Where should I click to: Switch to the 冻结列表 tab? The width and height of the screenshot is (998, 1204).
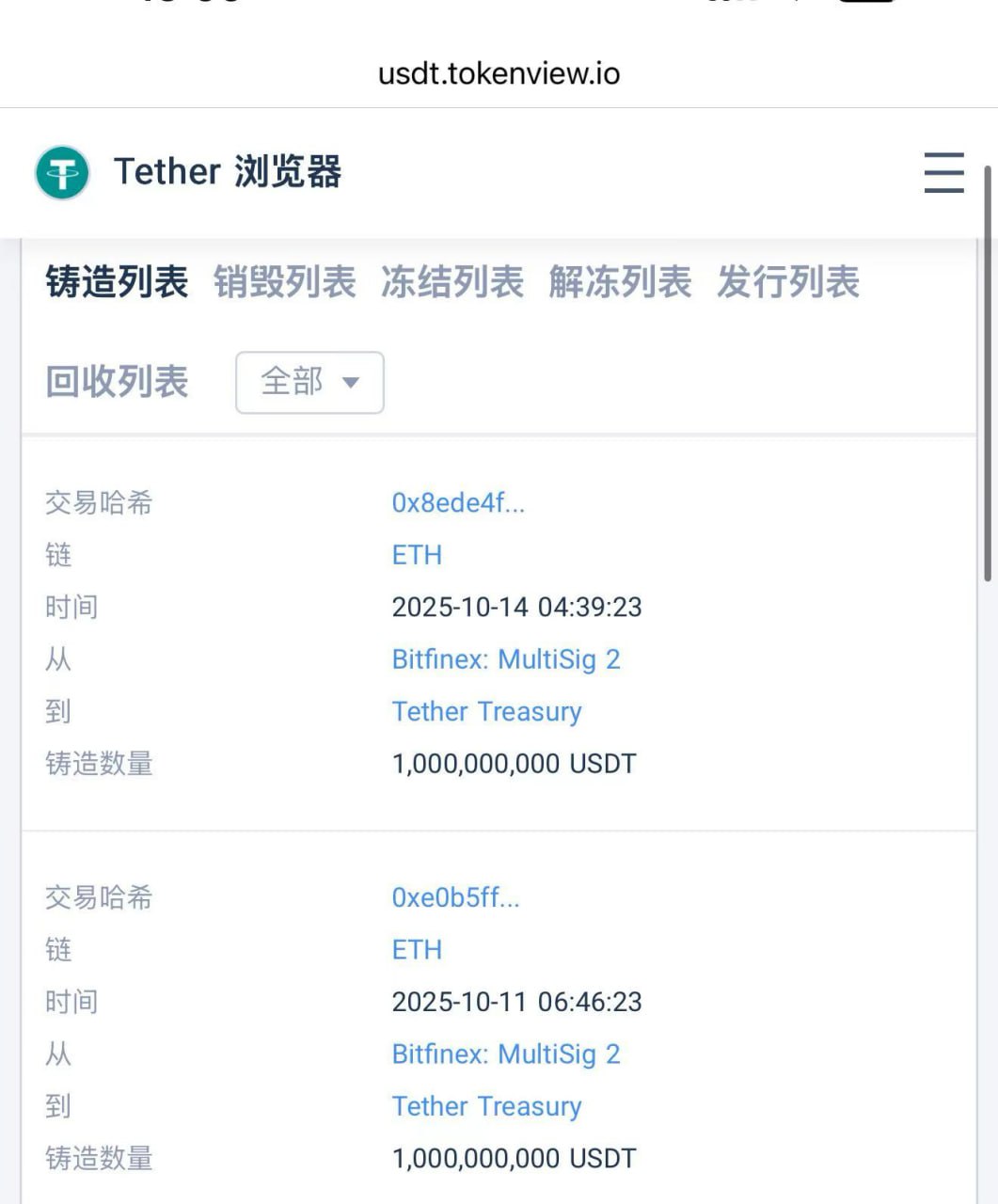pyautogui.click(x=451, y=282)
